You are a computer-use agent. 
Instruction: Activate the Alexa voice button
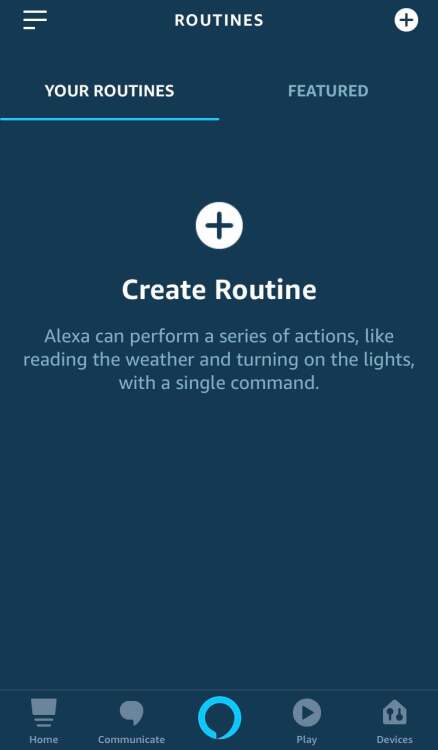[x=219, y=718]
